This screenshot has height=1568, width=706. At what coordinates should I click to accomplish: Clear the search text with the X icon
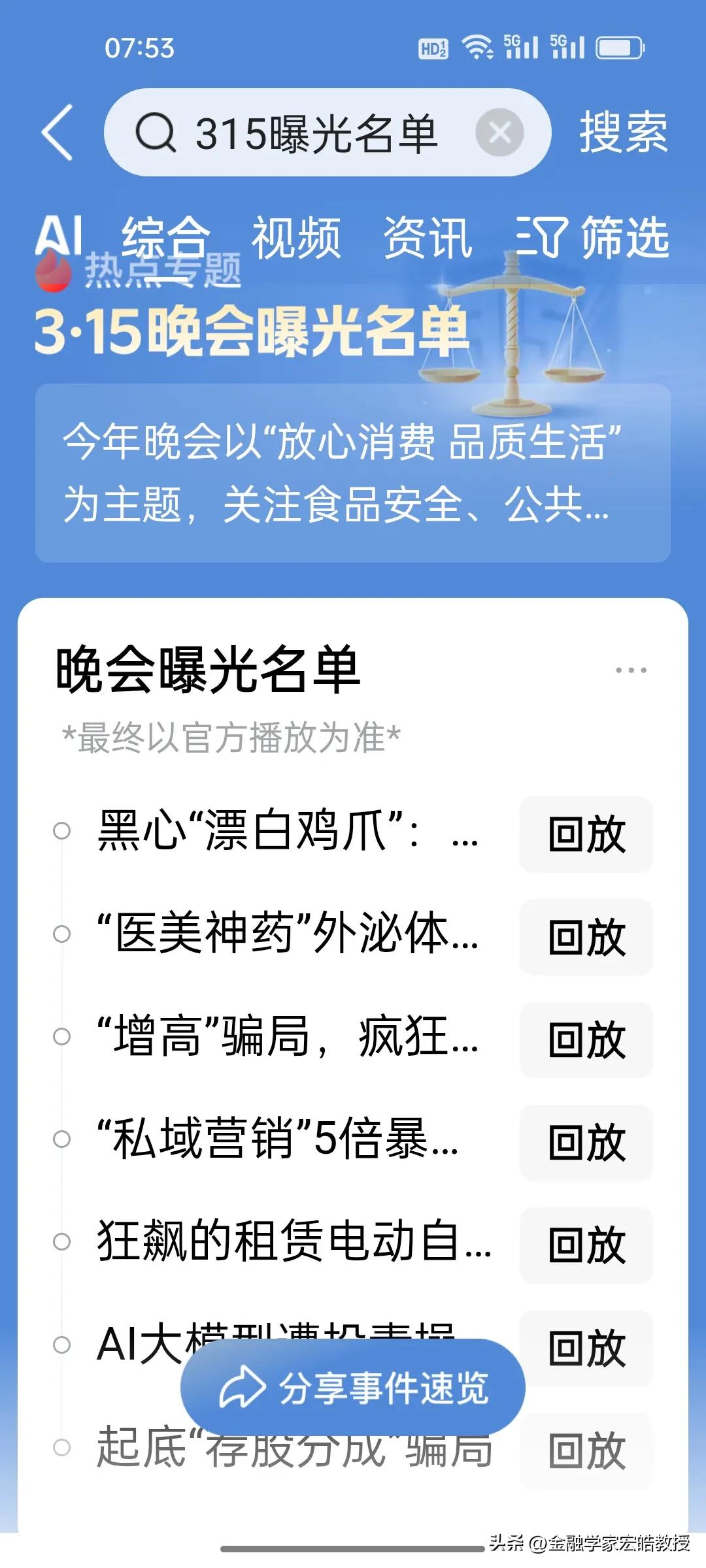pyautogui.click(x=501, y=131)
